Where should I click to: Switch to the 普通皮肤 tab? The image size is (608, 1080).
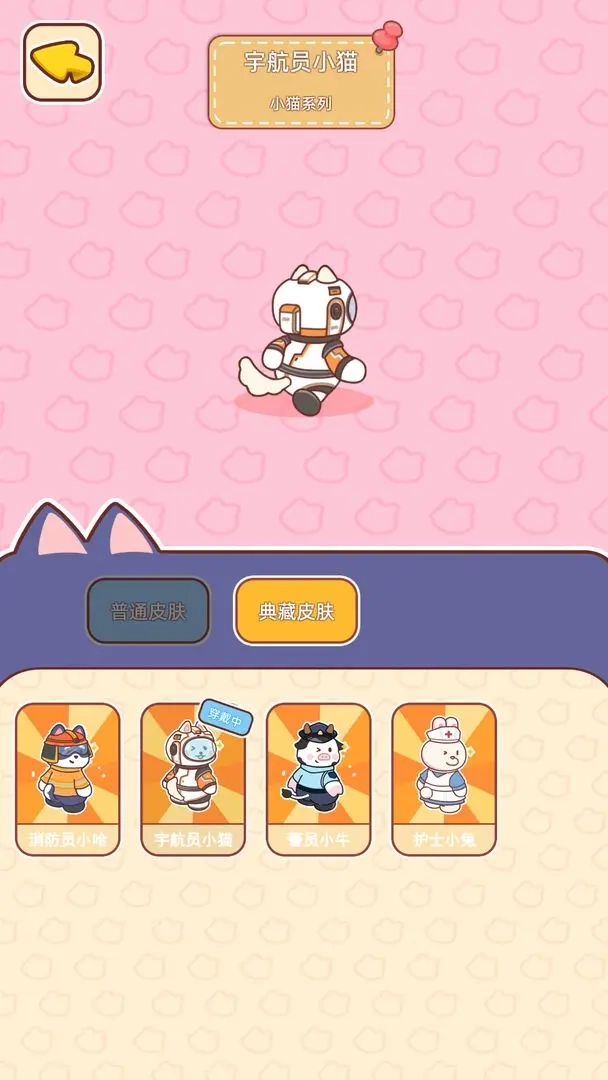(x=148, y=611)
